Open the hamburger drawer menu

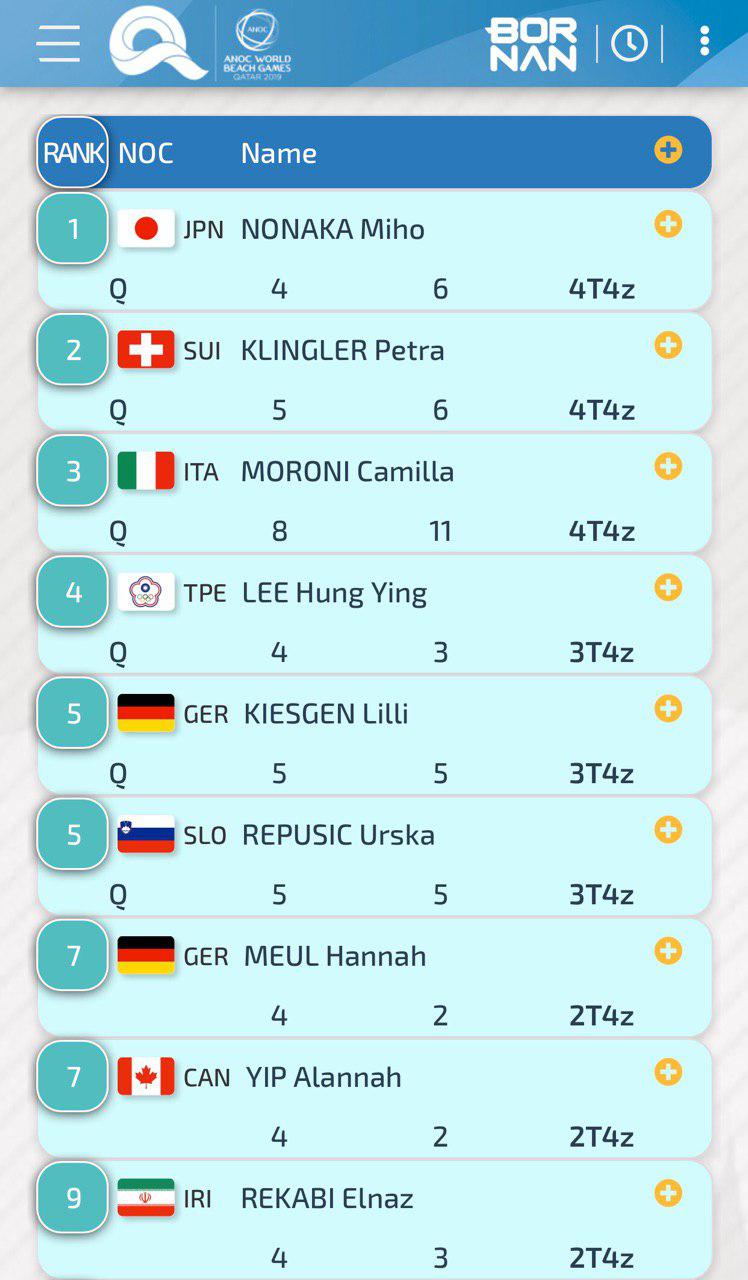58,43
